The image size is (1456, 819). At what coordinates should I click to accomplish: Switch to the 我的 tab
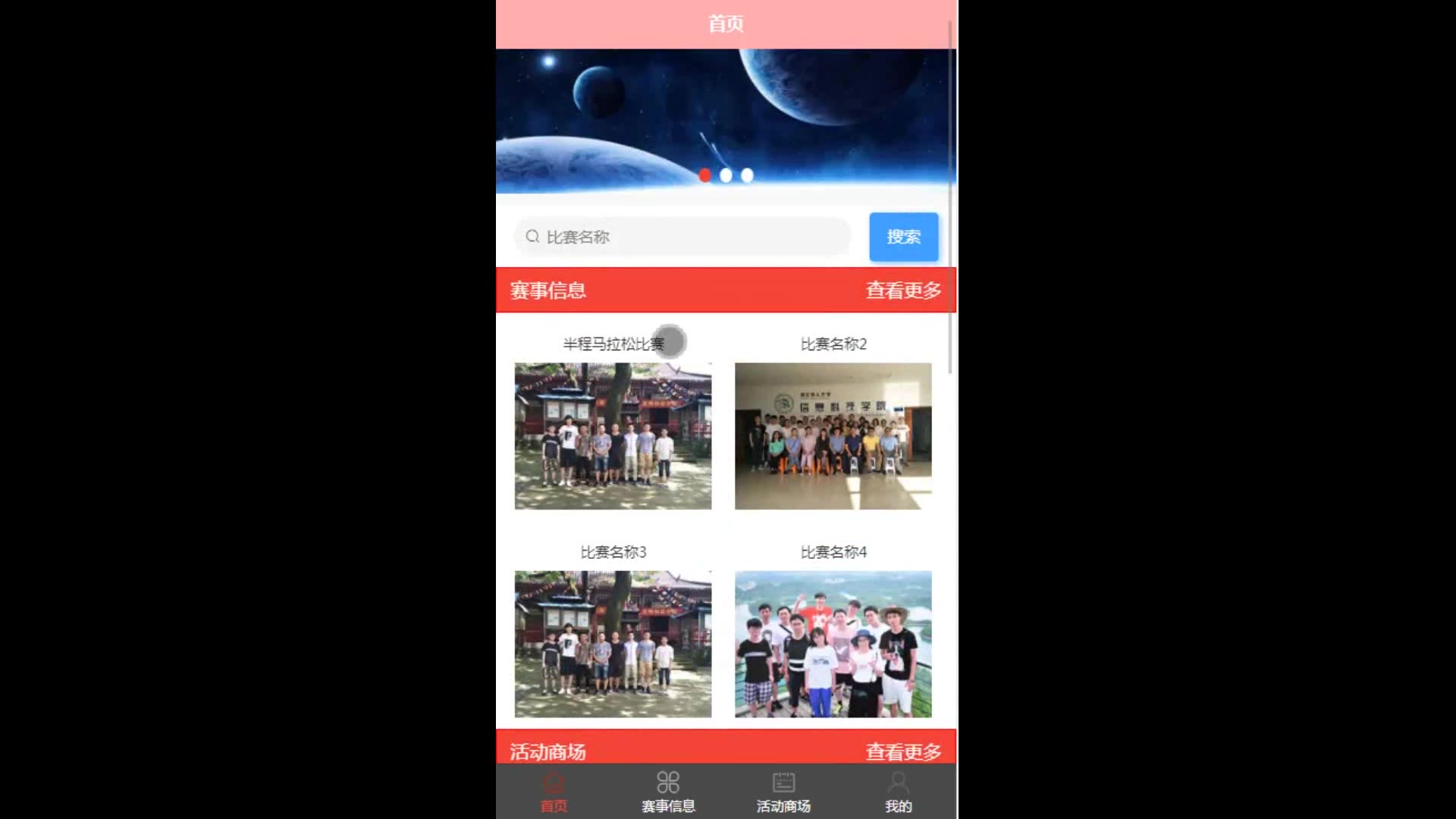pos(898,792)
